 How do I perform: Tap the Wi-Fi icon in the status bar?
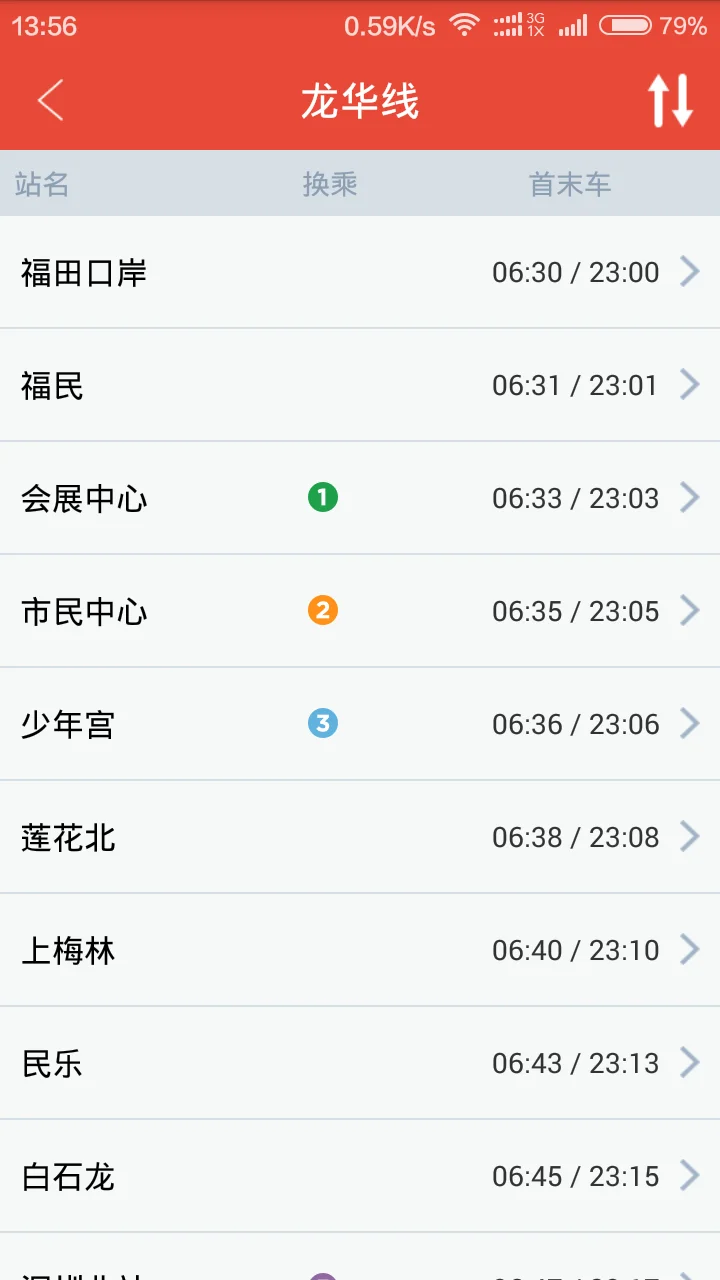tap(464, 24)
